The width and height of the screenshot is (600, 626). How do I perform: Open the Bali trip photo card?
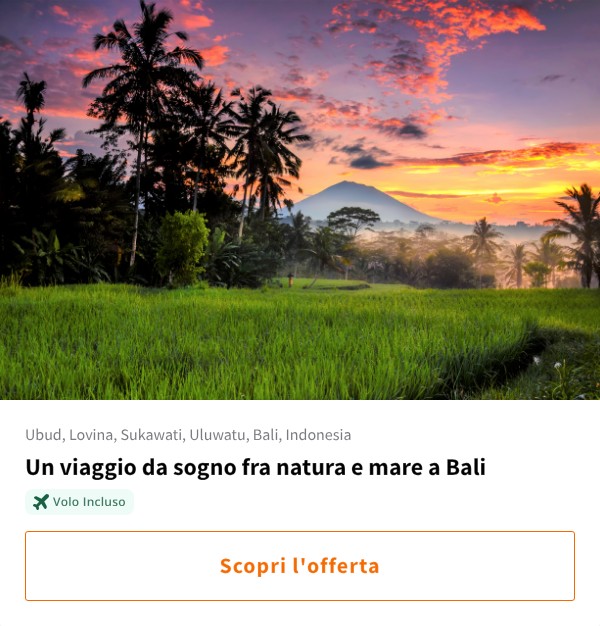tap(300, 200)
